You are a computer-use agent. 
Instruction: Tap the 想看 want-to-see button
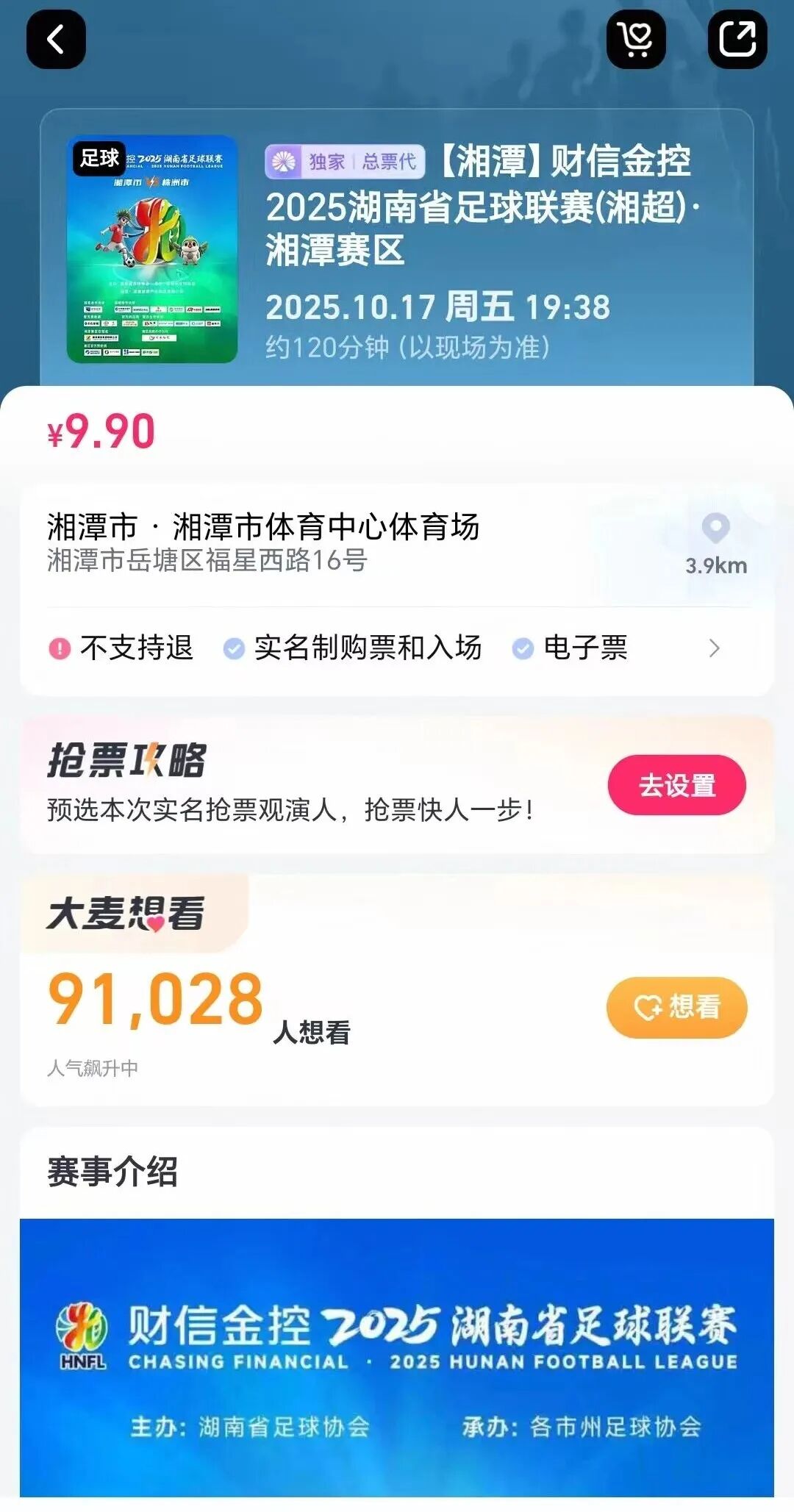[676, 1007]
